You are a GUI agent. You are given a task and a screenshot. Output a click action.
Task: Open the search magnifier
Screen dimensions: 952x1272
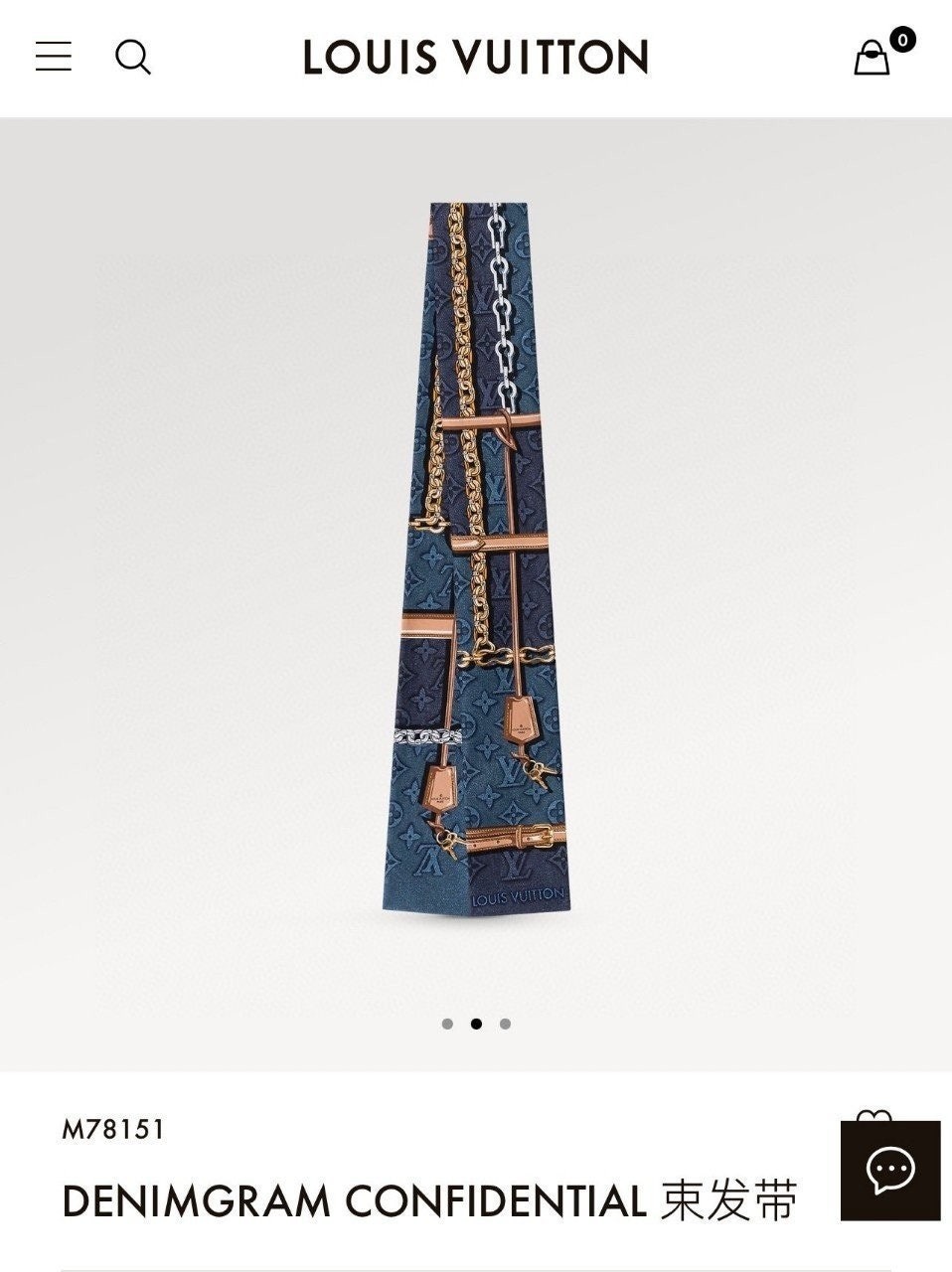[132, 57]
